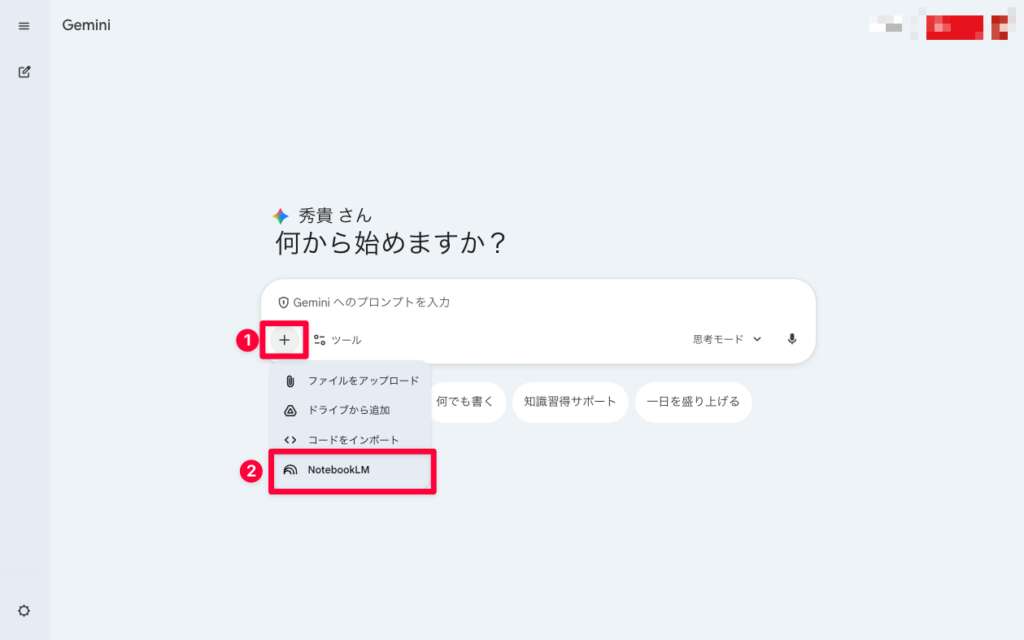The height and width of the screenshot is (640, 1024).
Task: Start a new chat
Action: 24,72
